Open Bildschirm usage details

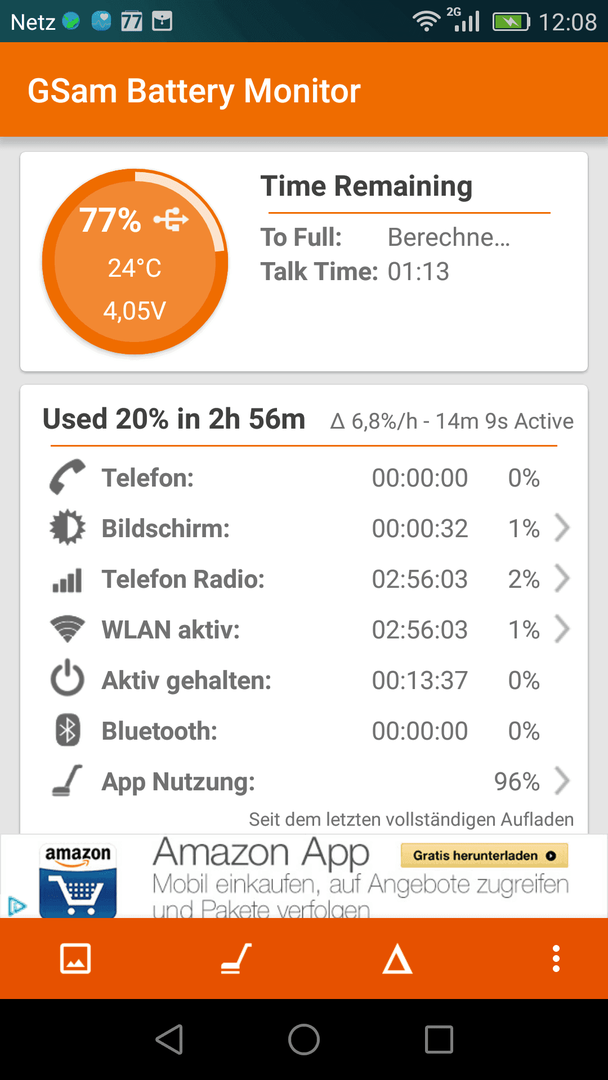304,528
